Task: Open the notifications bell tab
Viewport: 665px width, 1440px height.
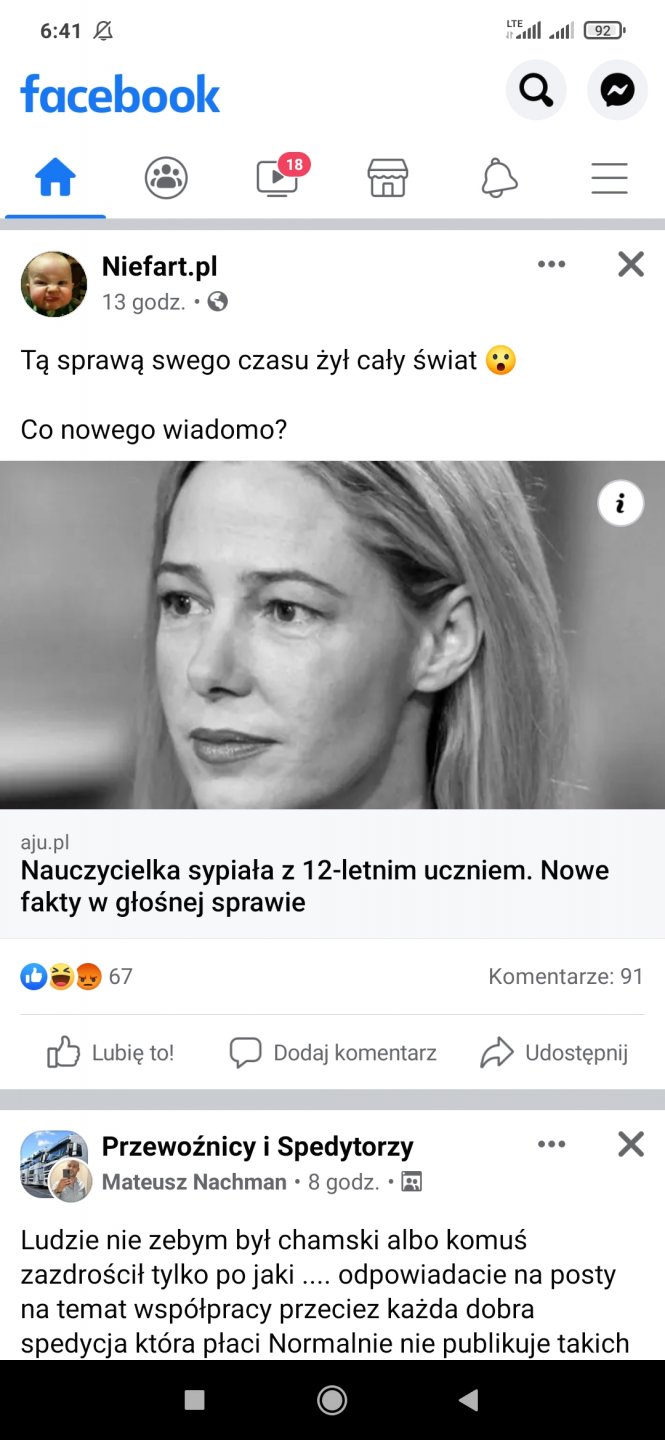Action: click(x=499, y=178)
